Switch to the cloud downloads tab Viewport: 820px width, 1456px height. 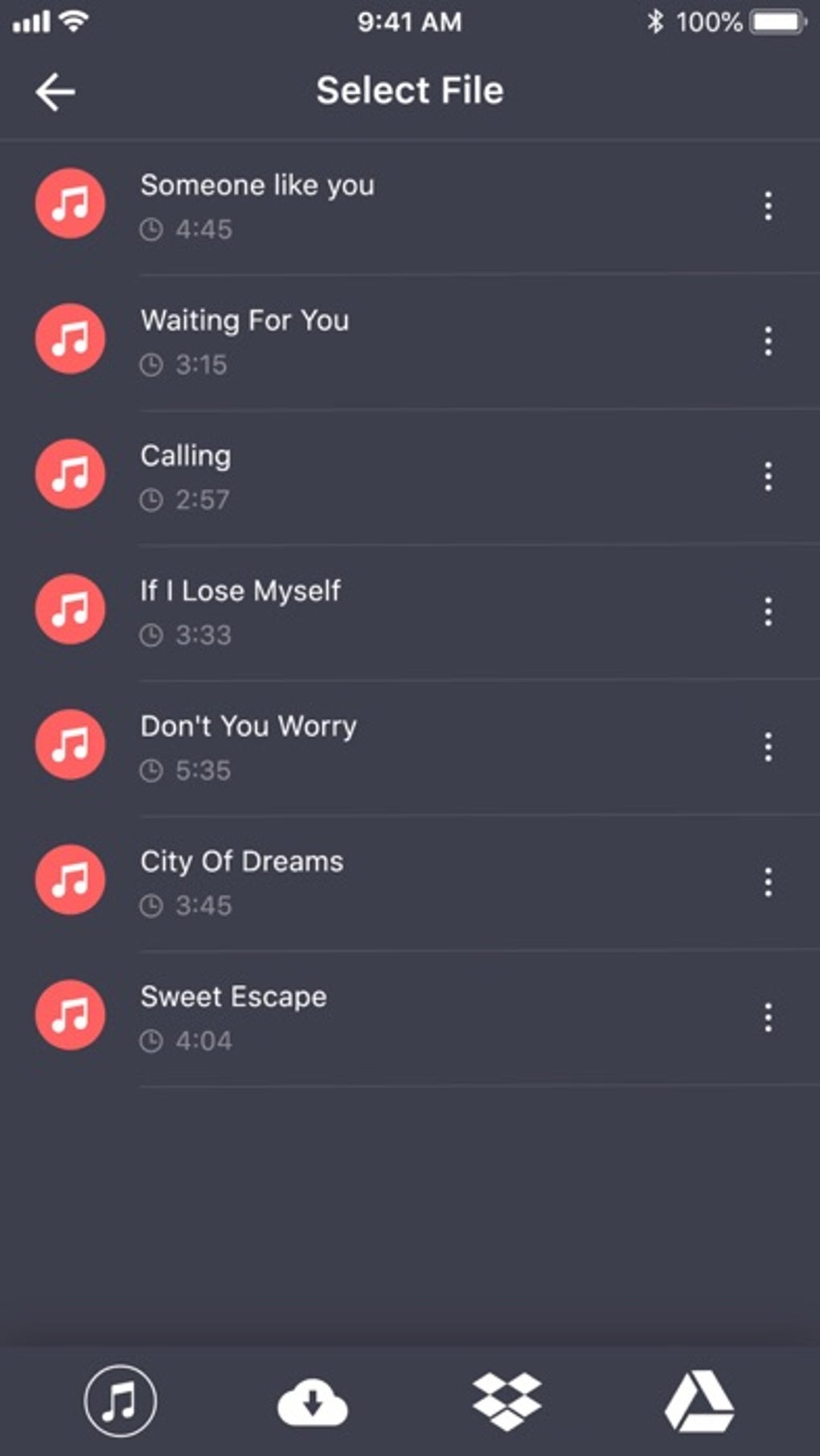312,1402
